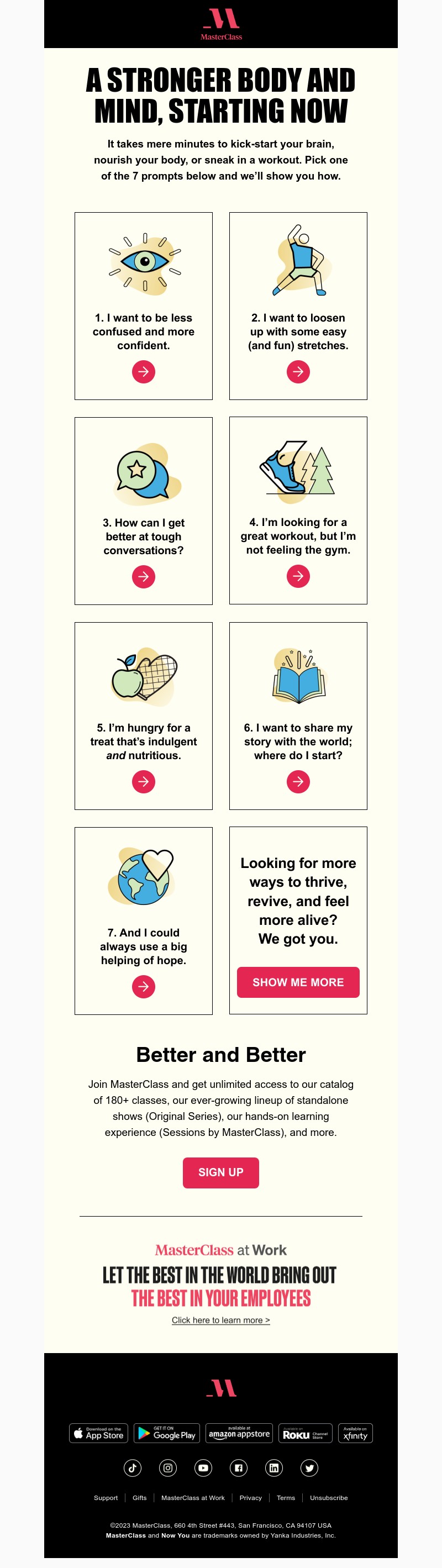Open the Google Play badge
The image size is (442, 1568).
click(x=167, y=1434)
